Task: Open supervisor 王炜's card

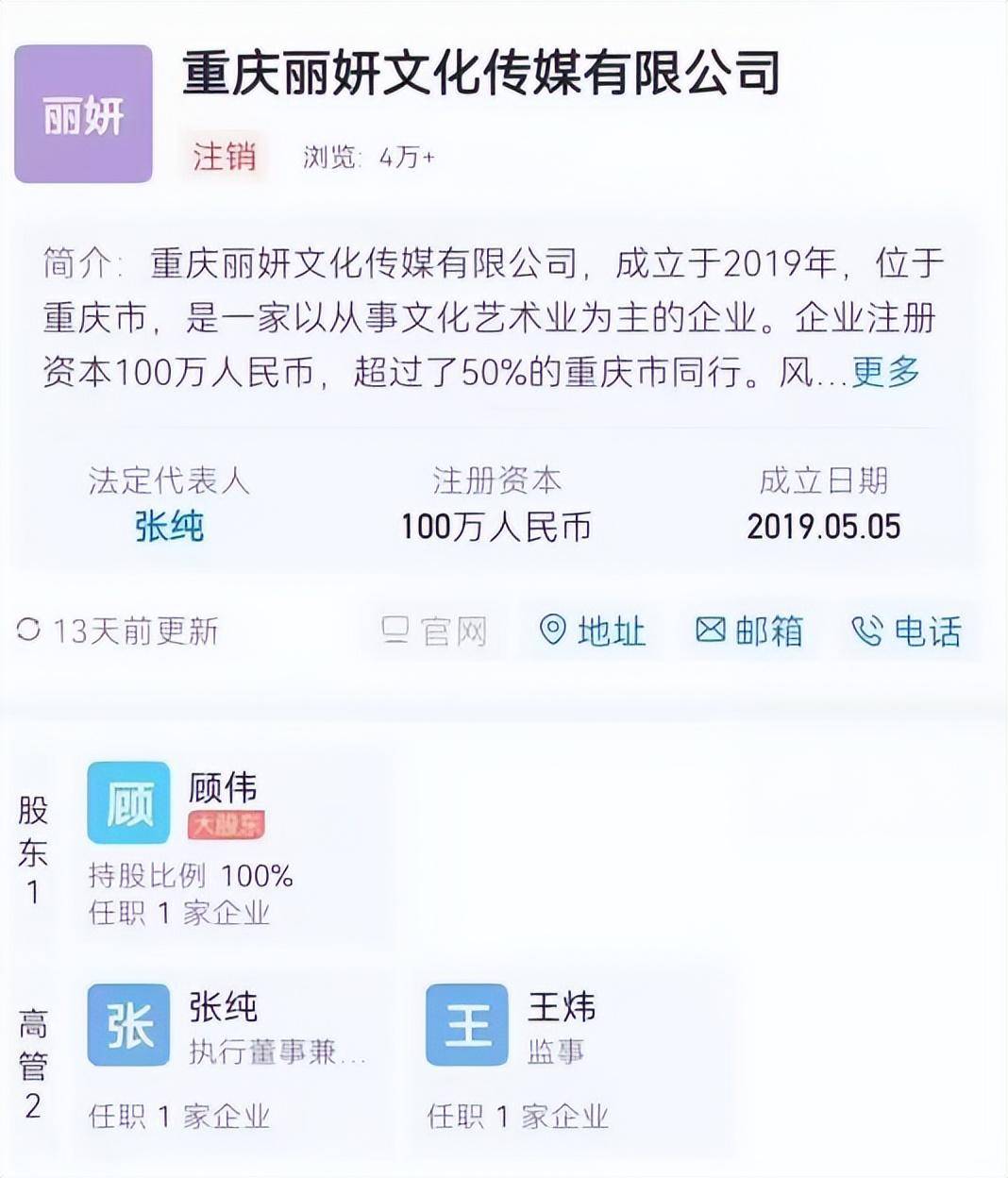Action: pos(561,1008)
